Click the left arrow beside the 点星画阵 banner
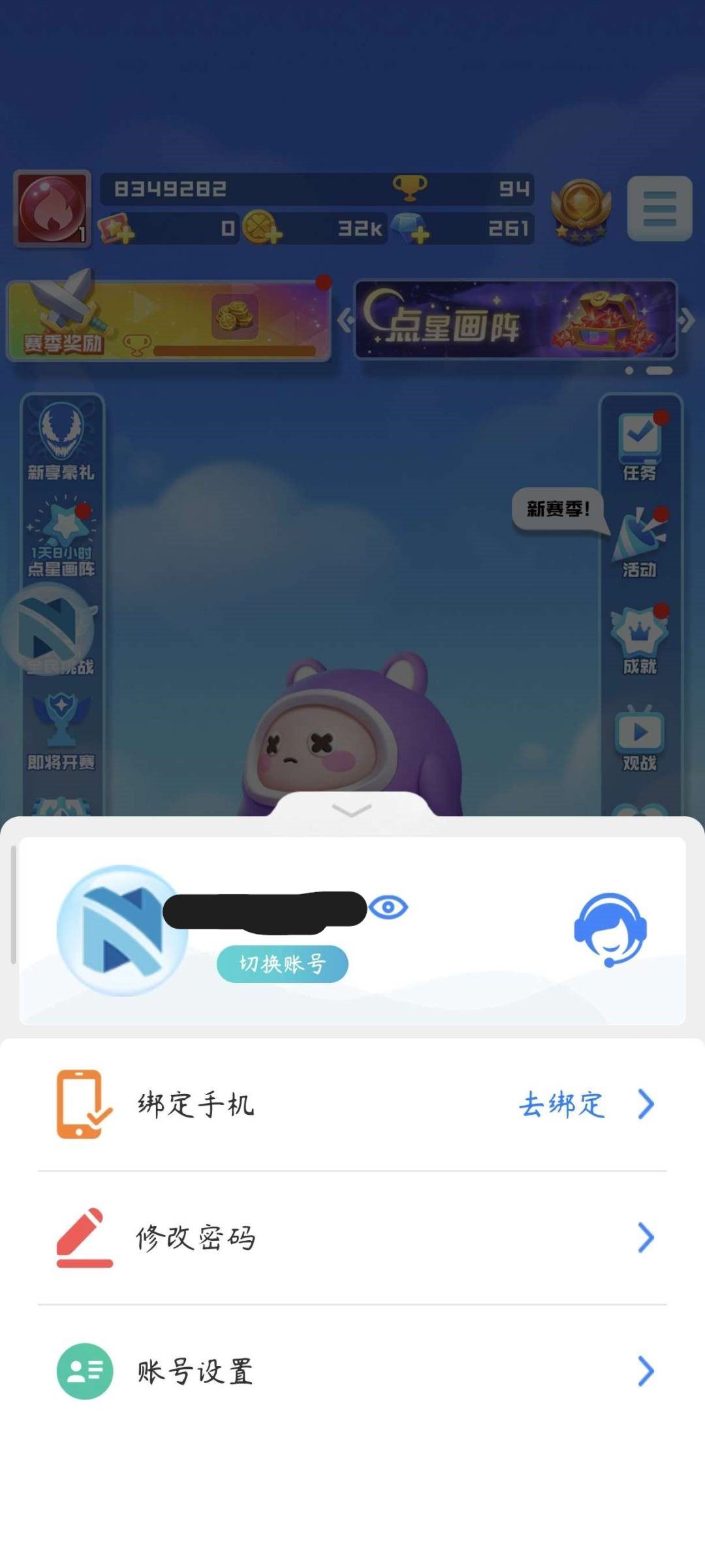The width and height of the screenshot is (705, 1568). 344,320
